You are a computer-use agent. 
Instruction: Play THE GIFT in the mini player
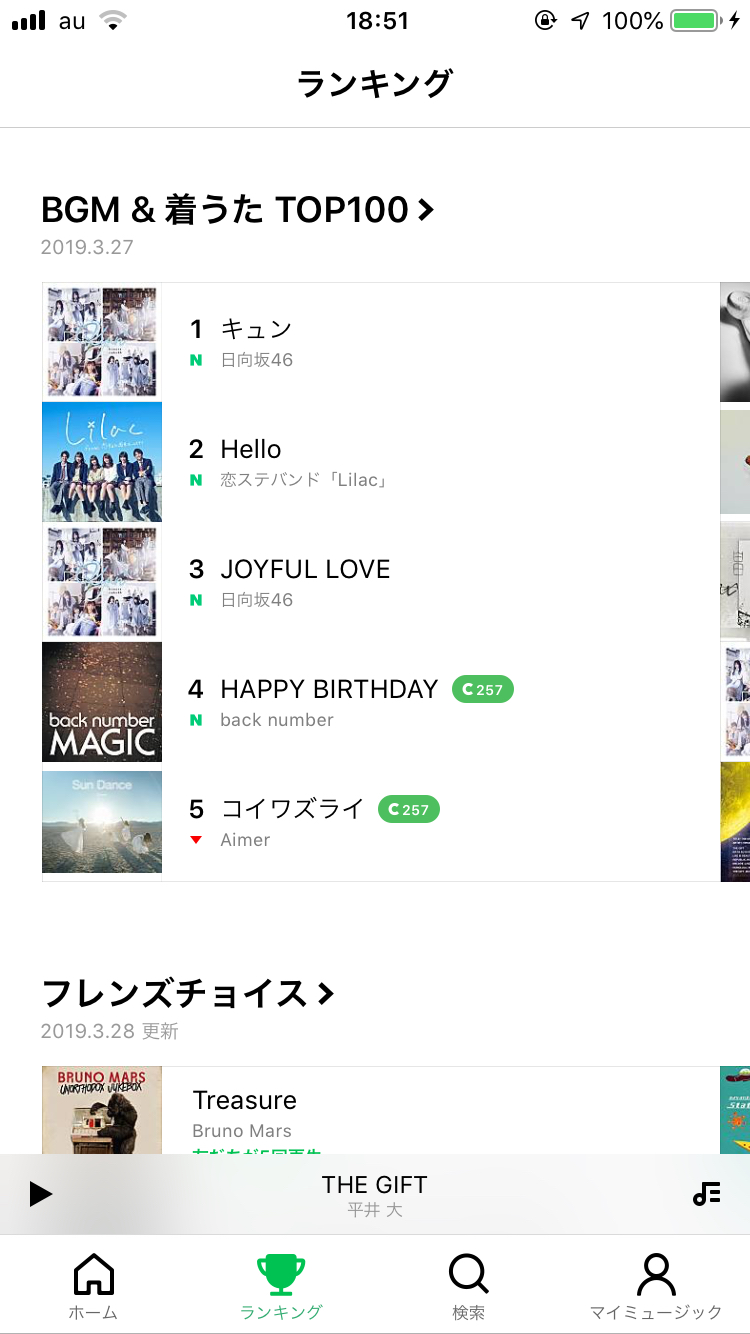pyautogui.click(x=40, y=1193)
